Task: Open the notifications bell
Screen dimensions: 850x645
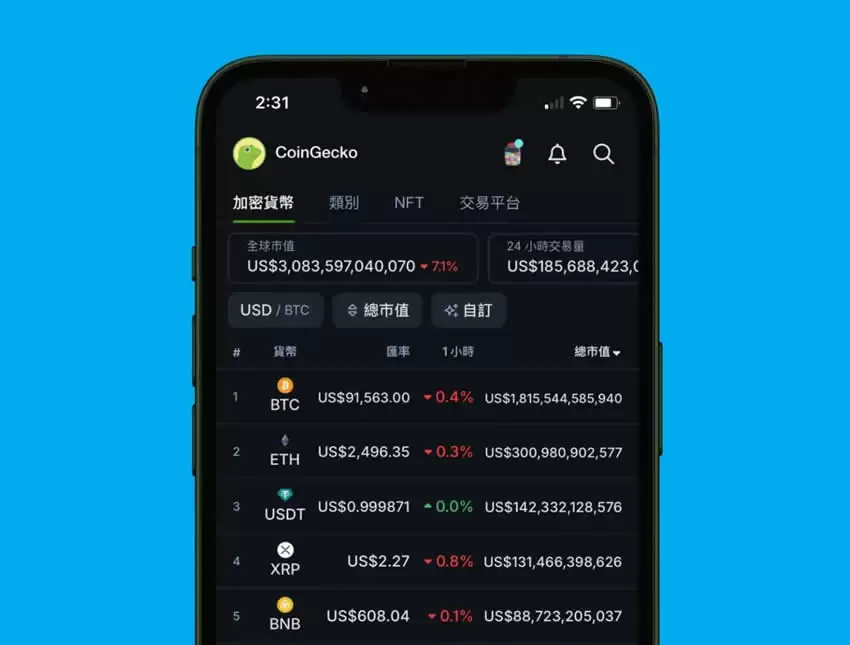Action: [557, 154]
